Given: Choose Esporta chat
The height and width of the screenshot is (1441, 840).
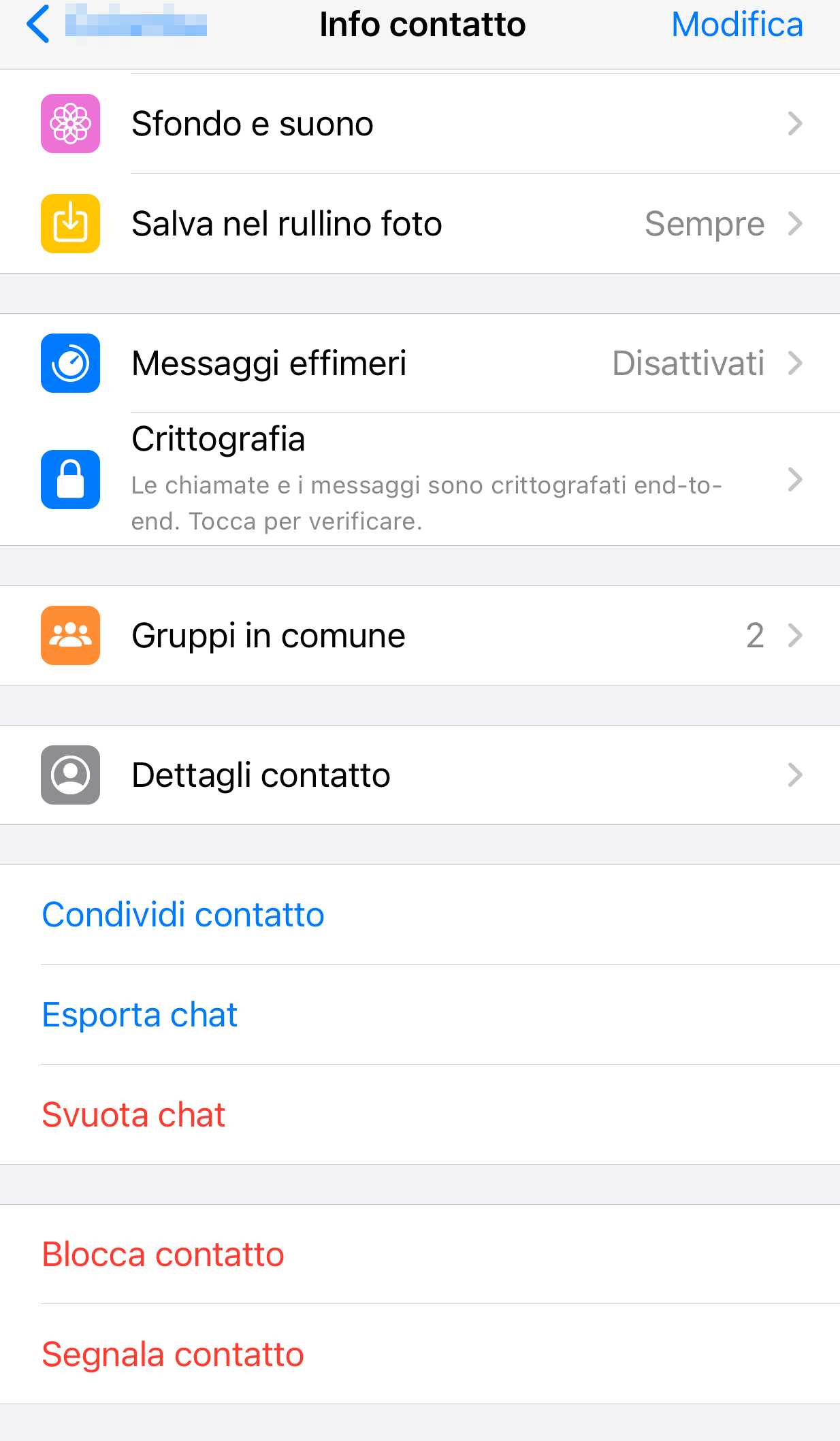Looking at the screenshot, I should click(140, 1015).
